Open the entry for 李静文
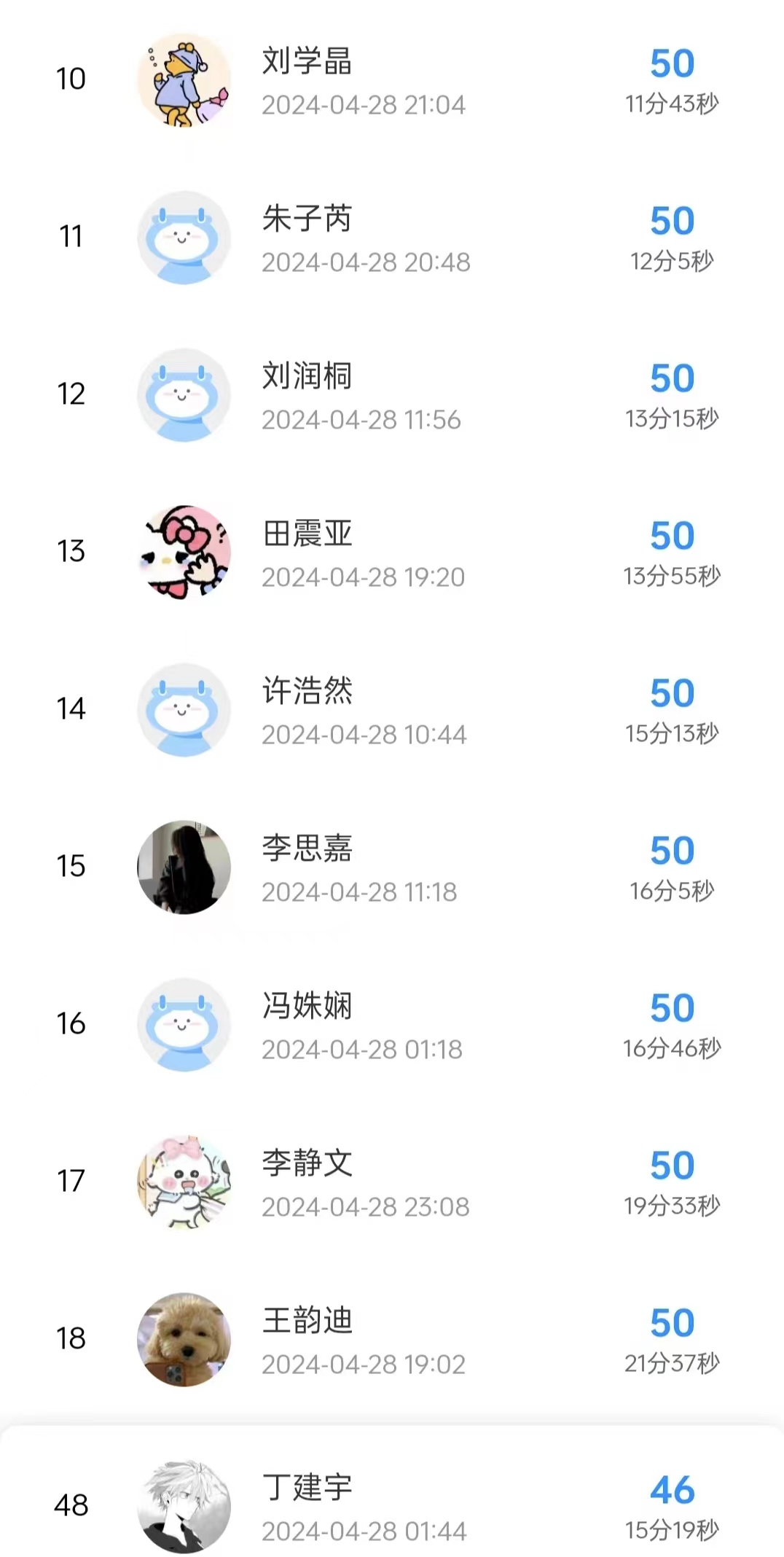The height and width of the screenshot is (1557, 784). (392, 1182)
